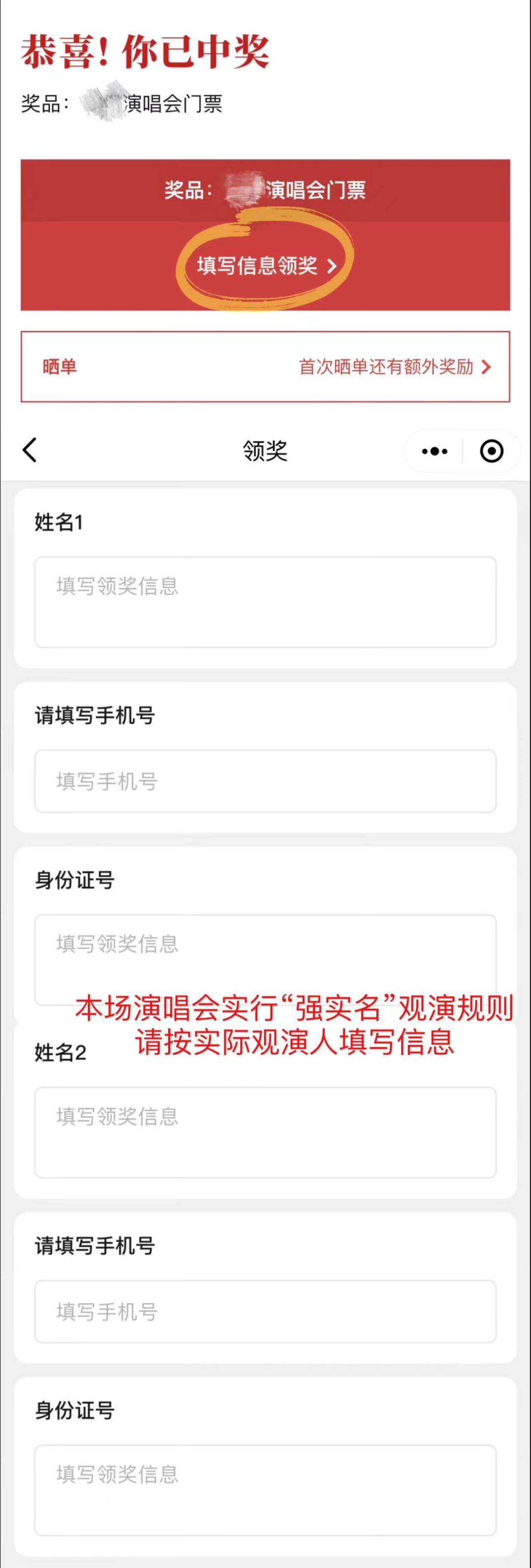Tap the 领奖 title in the navigation bar

(x=265, y=451)
